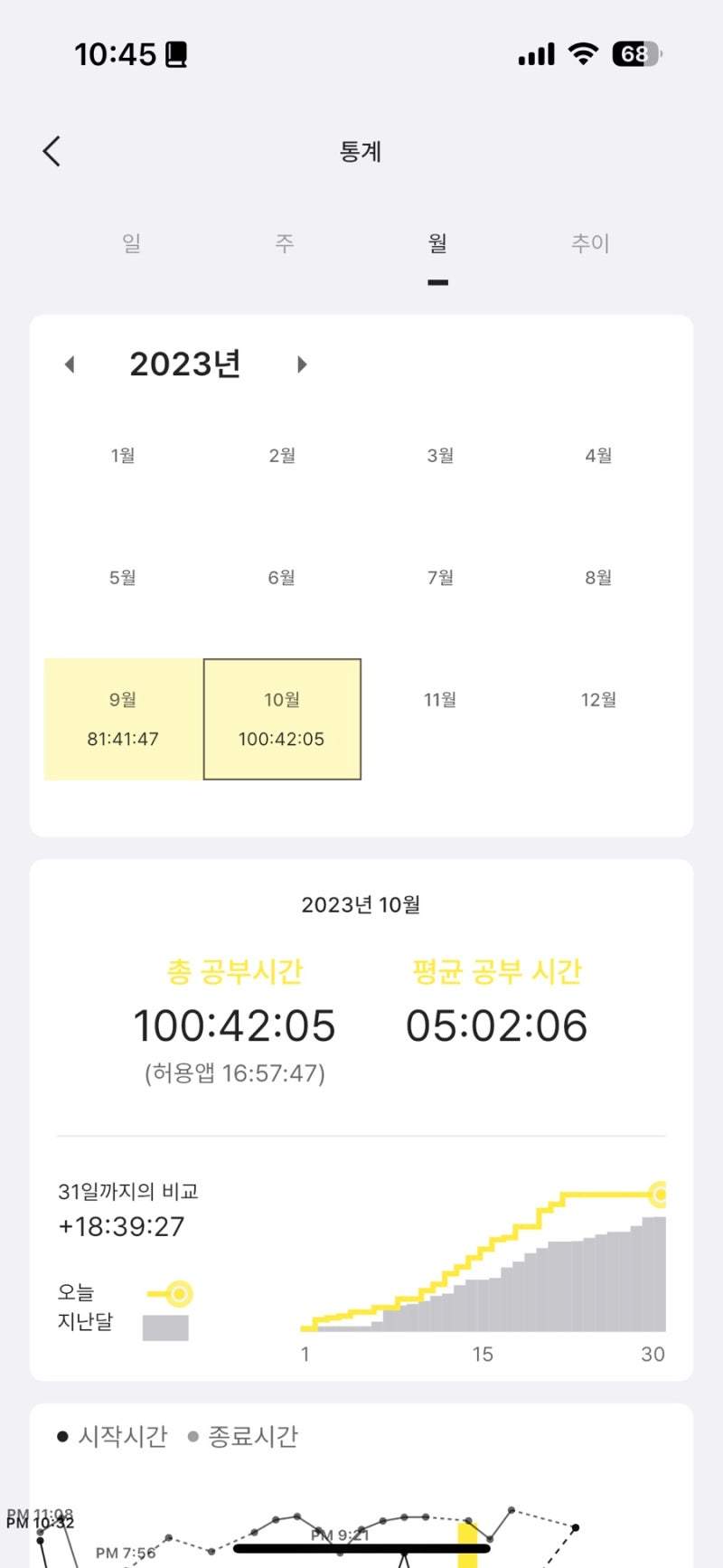Open the 추이 tab
Screen dimensions: 723x1568
590,242
